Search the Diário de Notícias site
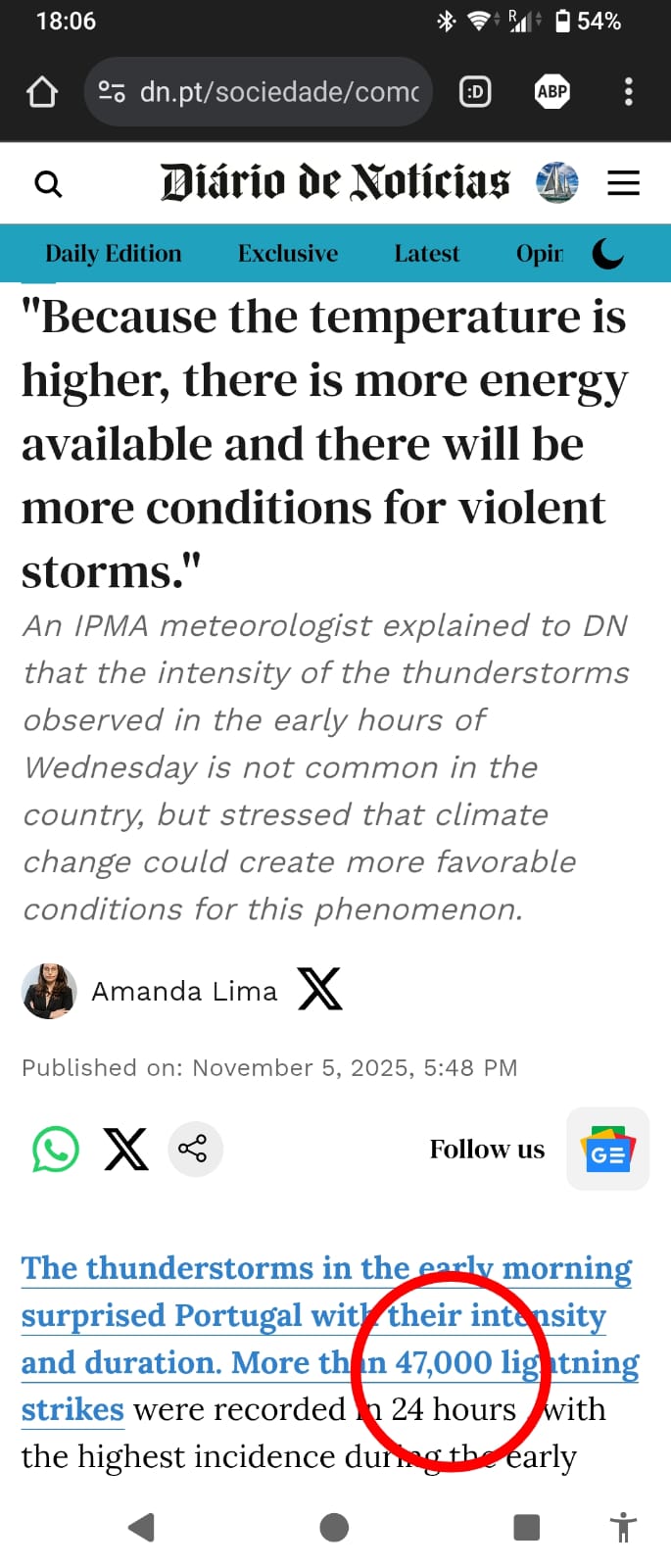 48,183
